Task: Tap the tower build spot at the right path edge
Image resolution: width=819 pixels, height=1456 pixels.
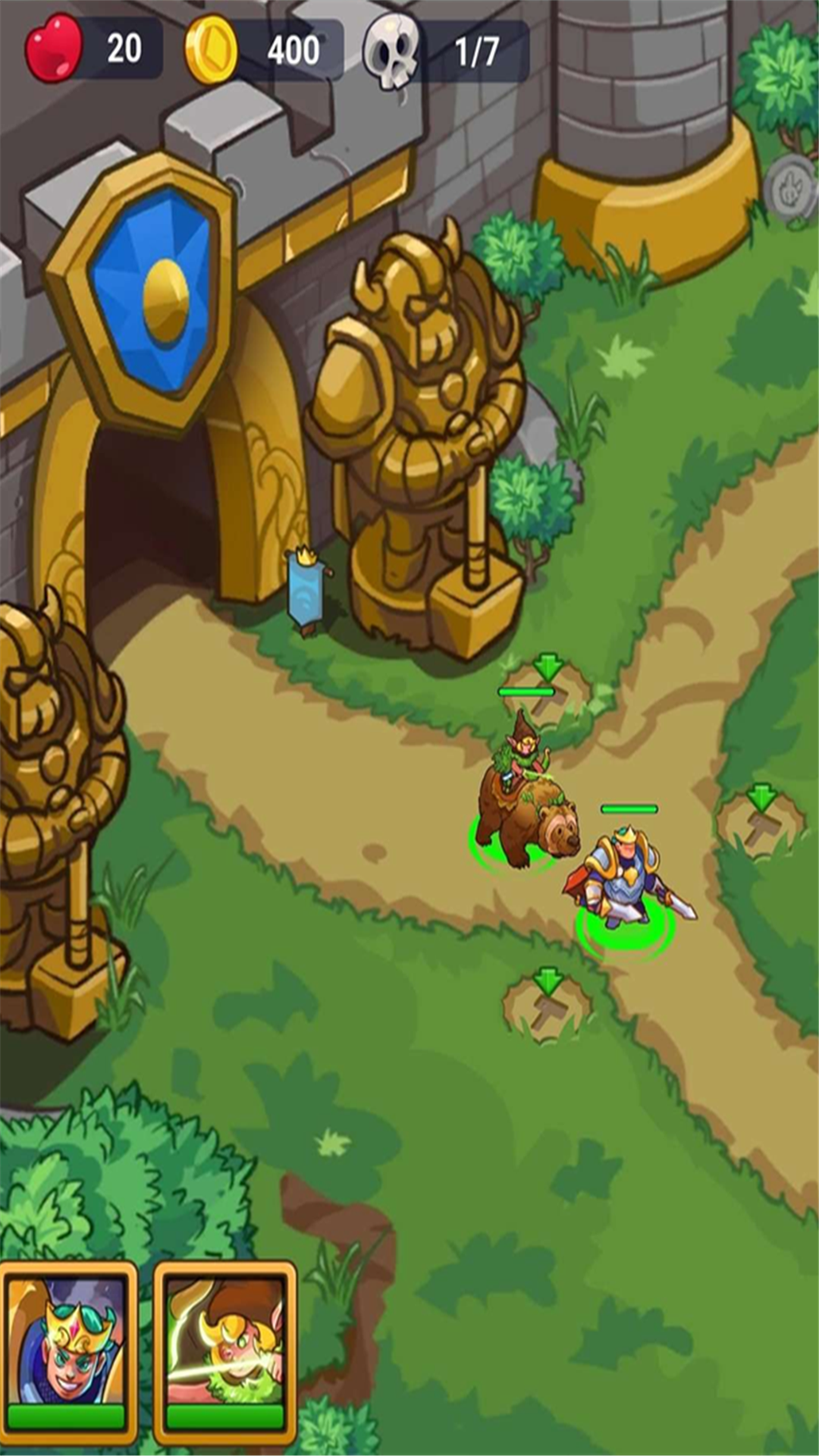Action: [x=761, y=824]
